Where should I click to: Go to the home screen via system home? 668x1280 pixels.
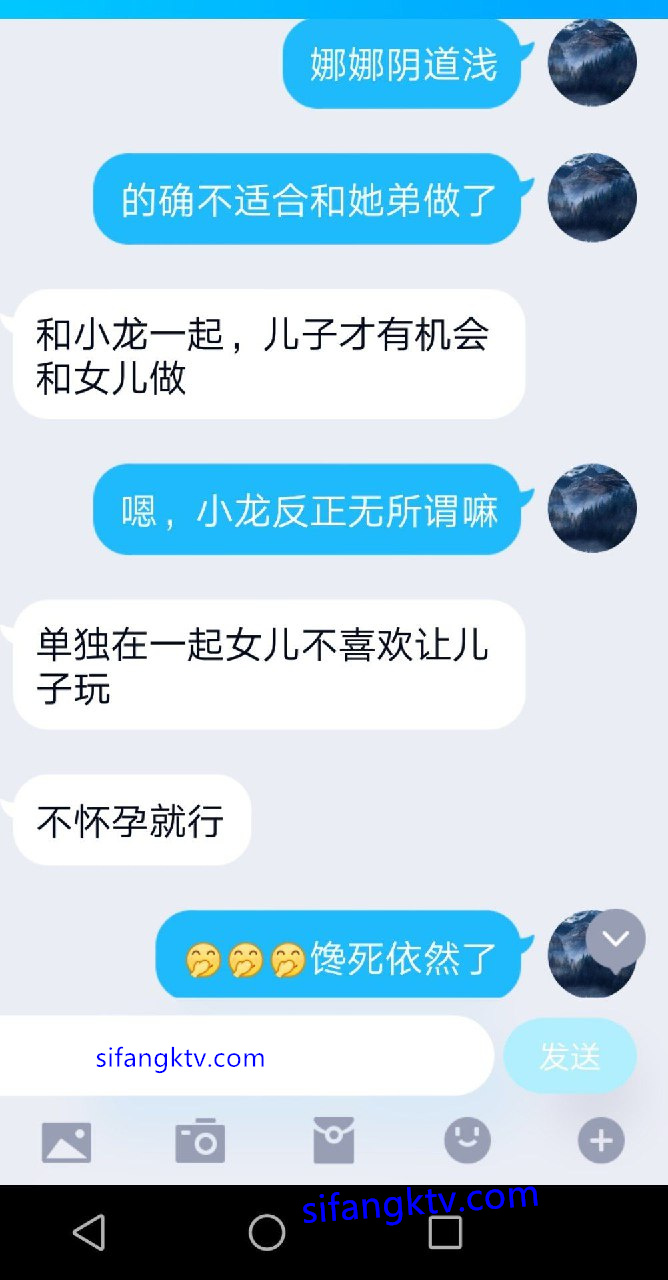(267, 1232)
